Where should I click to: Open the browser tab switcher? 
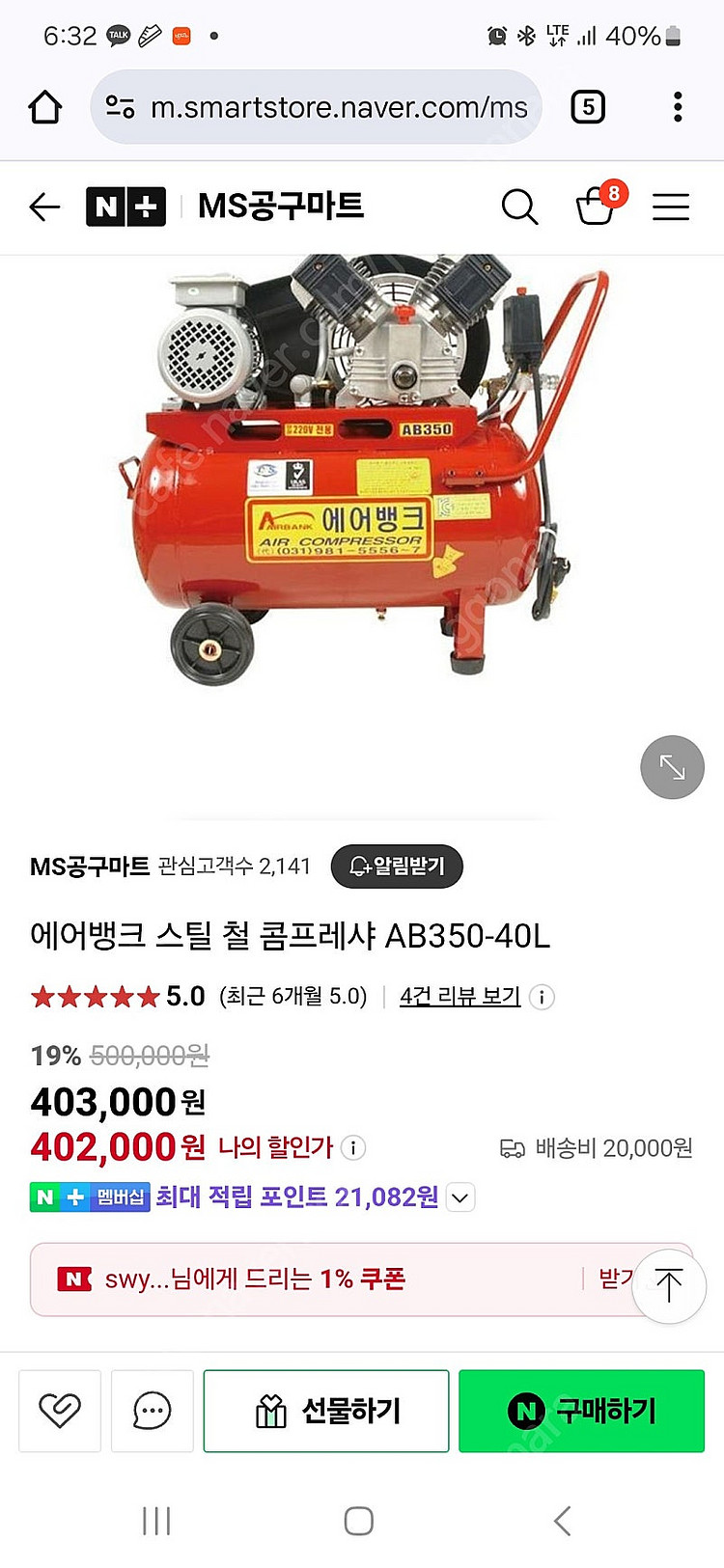click(x=588, y=107)
